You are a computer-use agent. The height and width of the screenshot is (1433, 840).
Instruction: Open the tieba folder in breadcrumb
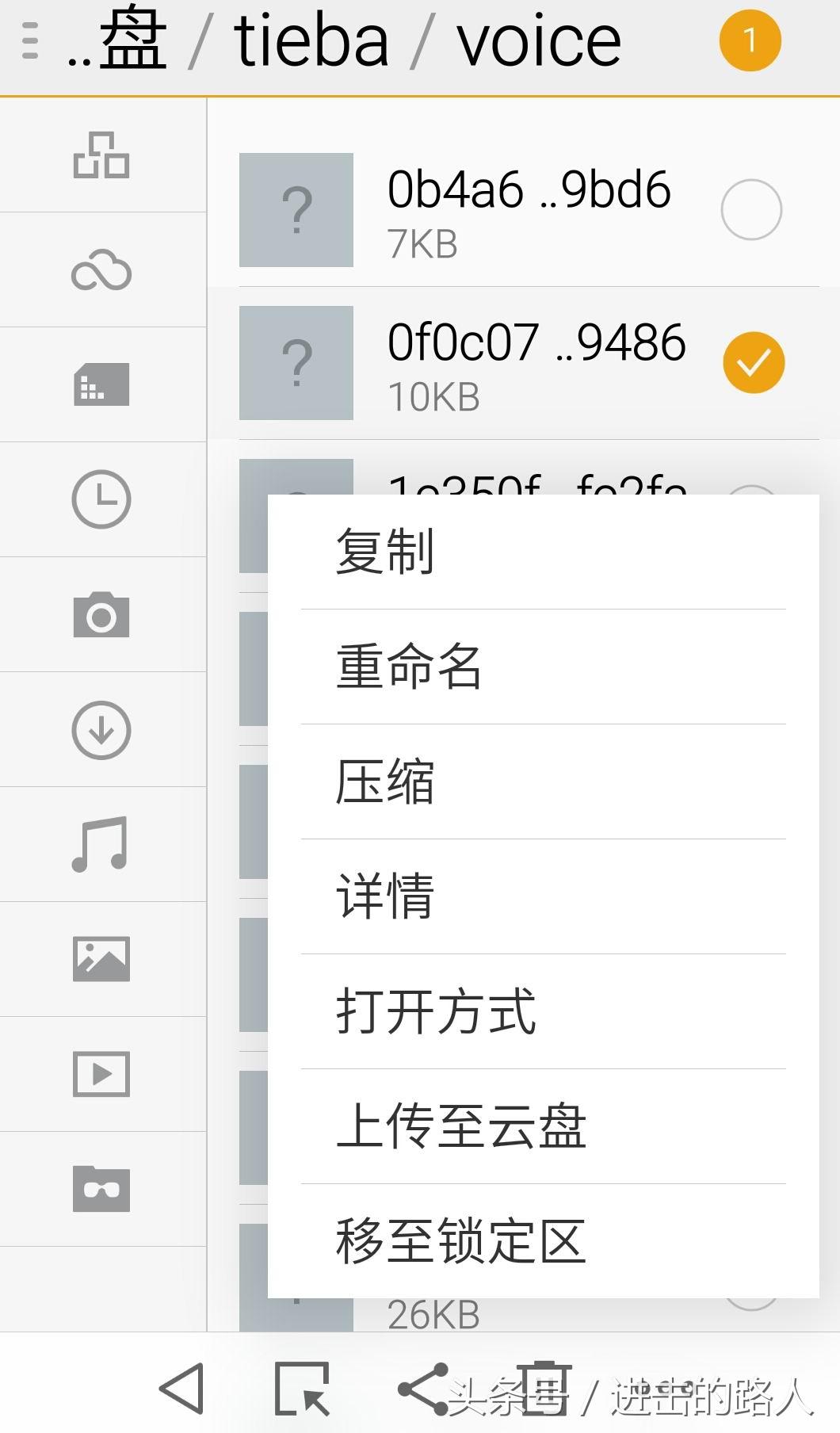[311, 41]
